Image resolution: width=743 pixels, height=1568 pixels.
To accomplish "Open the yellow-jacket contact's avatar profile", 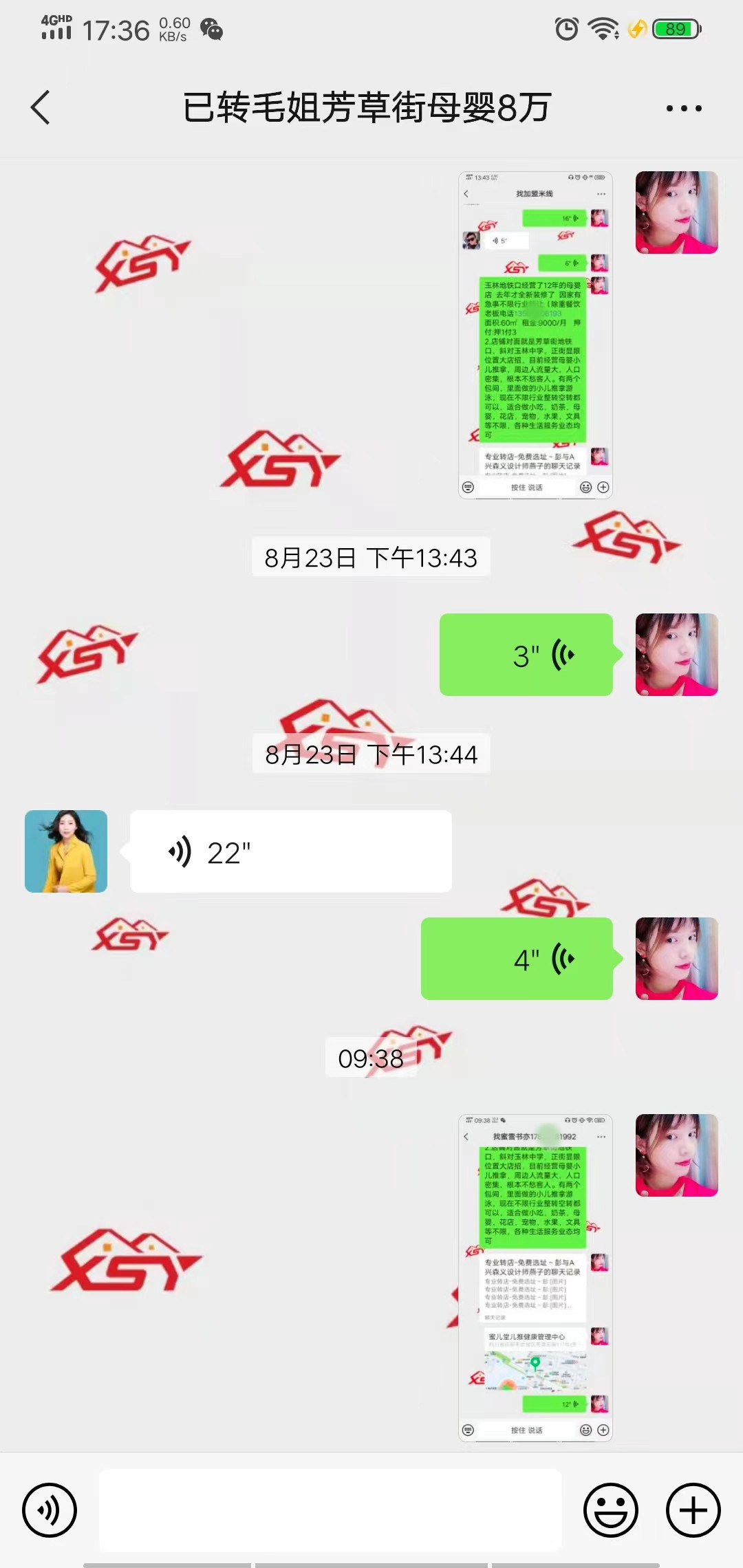I will [66, 851].
